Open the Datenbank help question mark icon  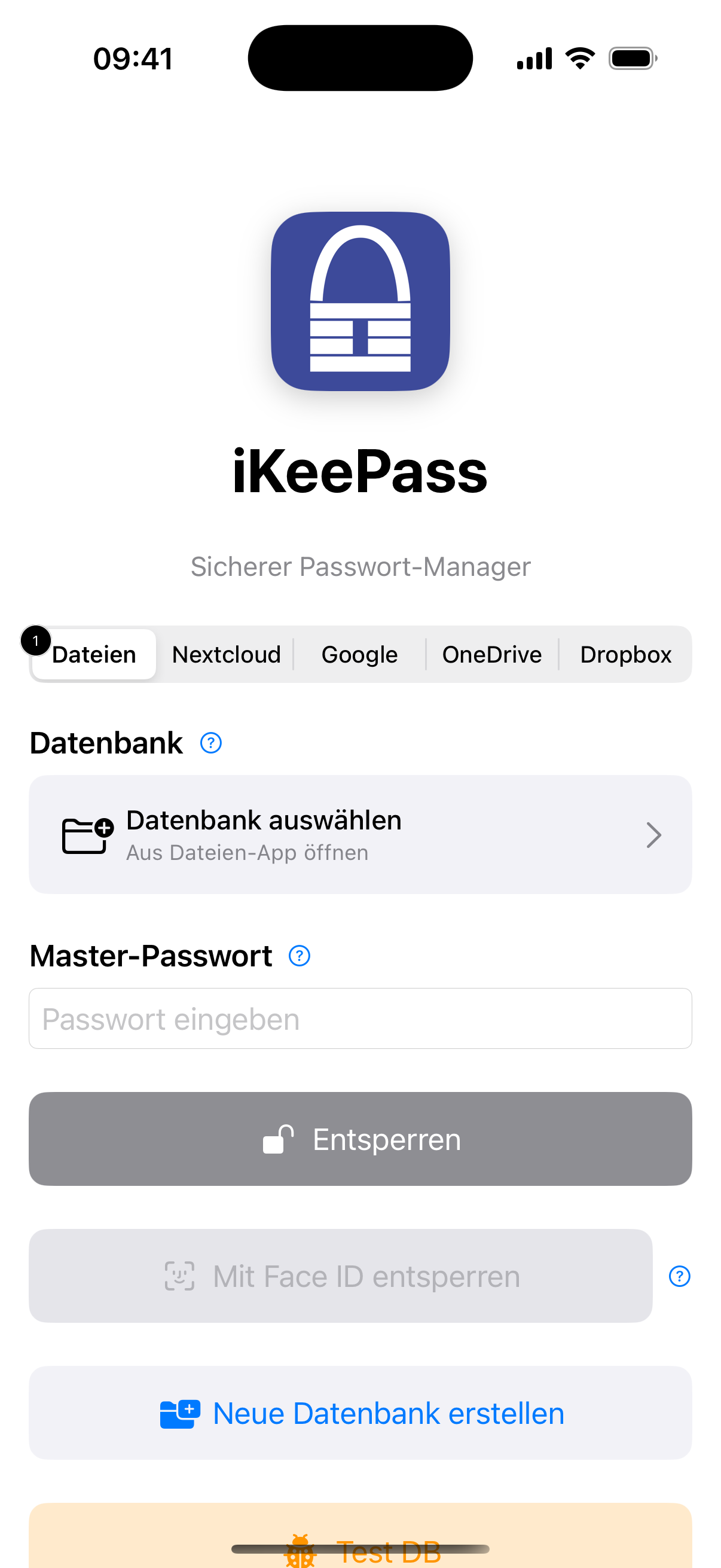tap(210, 743)
